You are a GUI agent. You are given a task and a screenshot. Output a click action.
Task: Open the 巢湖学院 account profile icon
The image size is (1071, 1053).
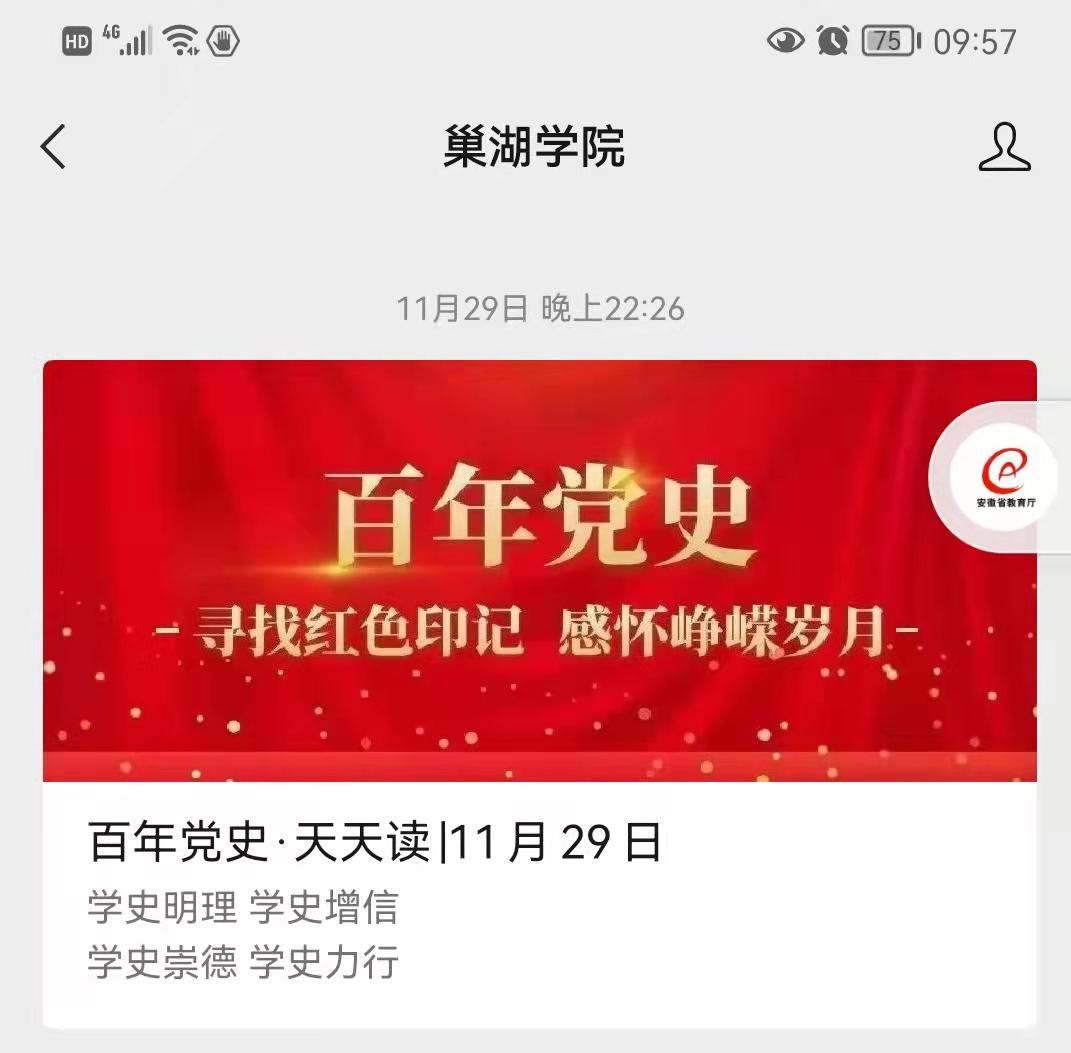(x=1003, y=148)
